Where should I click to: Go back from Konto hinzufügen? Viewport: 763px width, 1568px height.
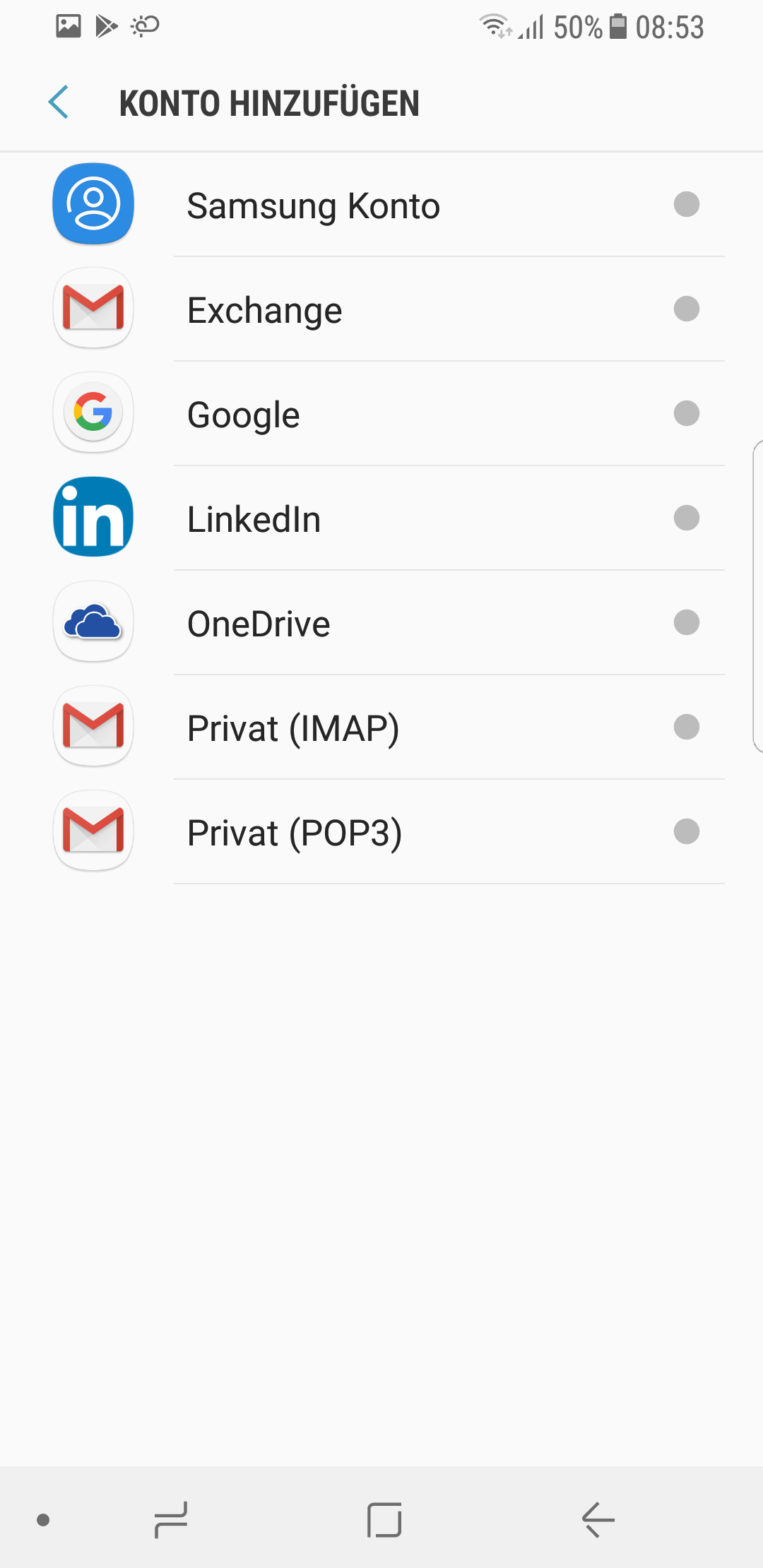point(59,102)
